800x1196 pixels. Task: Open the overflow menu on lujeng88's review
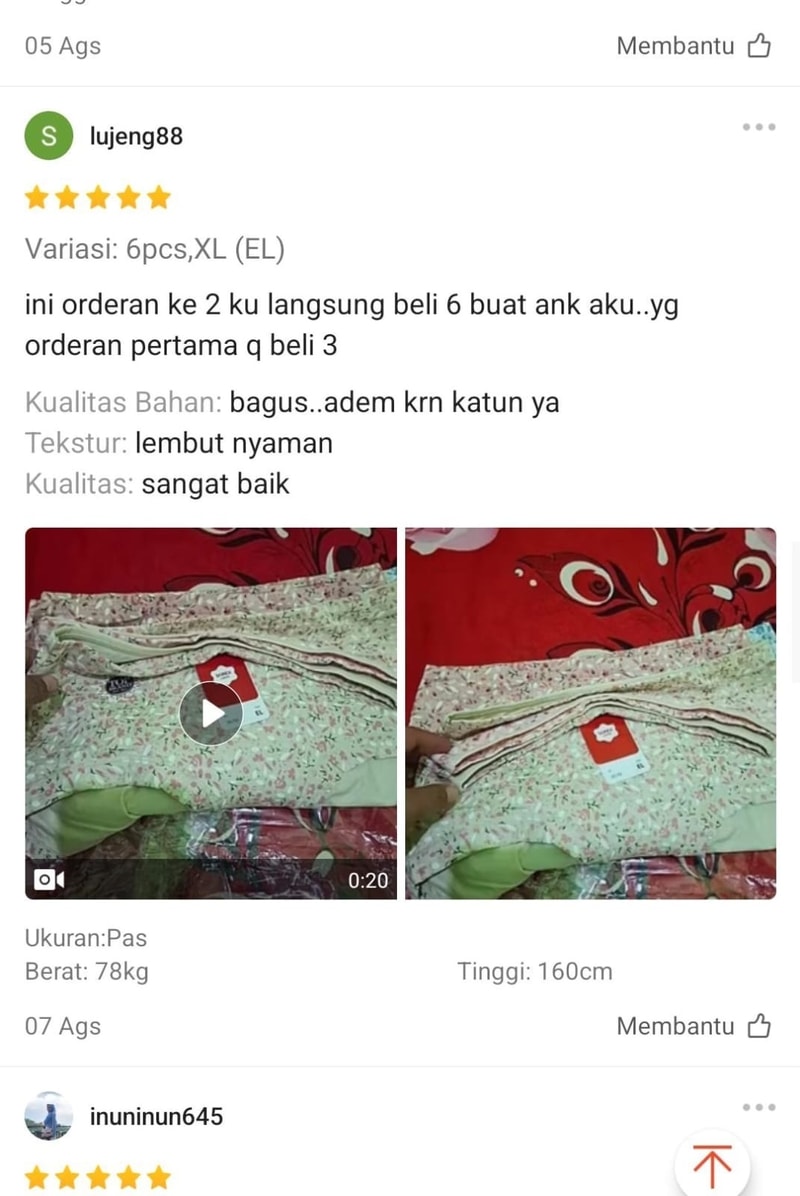(759, 127)
